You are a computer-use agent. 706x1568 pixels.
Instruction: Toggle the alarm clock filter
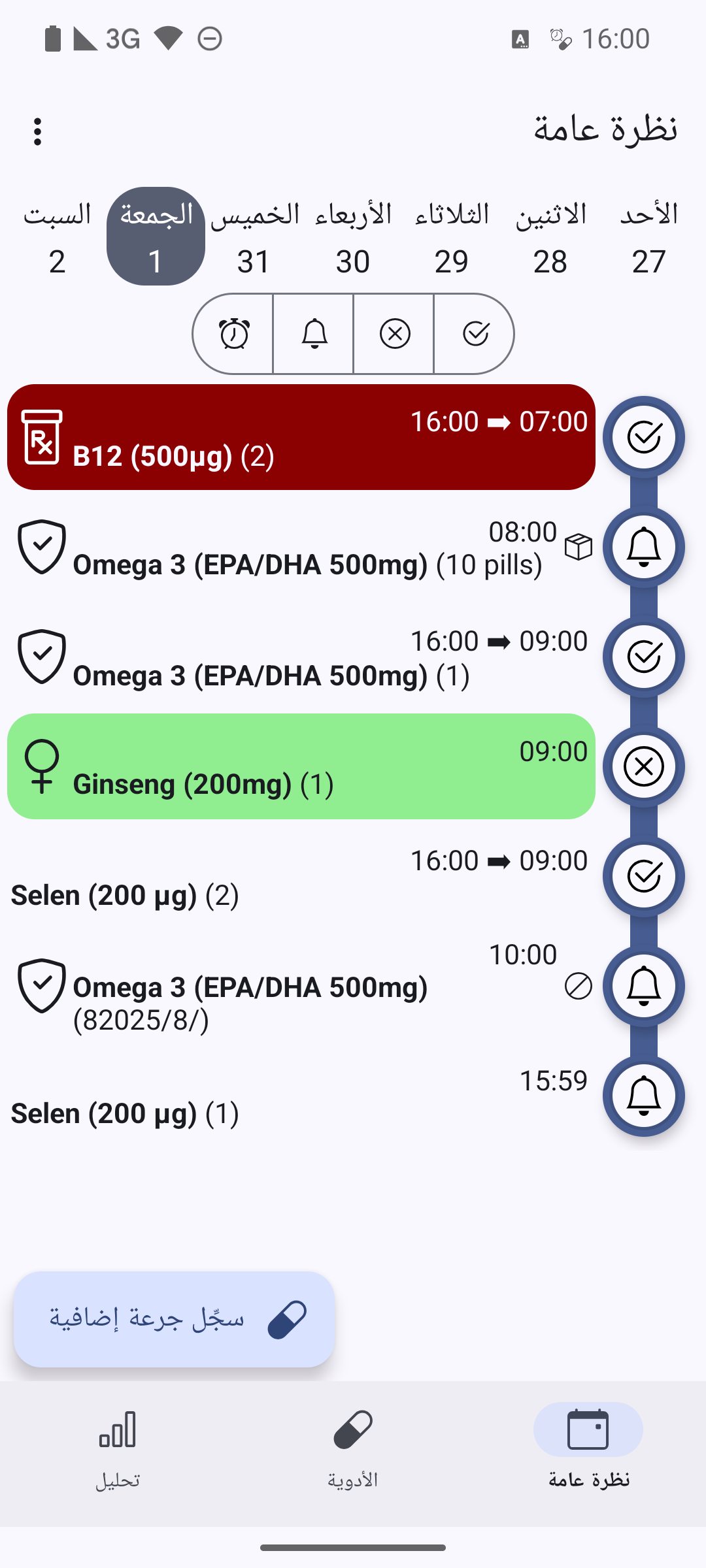(234, 334)
